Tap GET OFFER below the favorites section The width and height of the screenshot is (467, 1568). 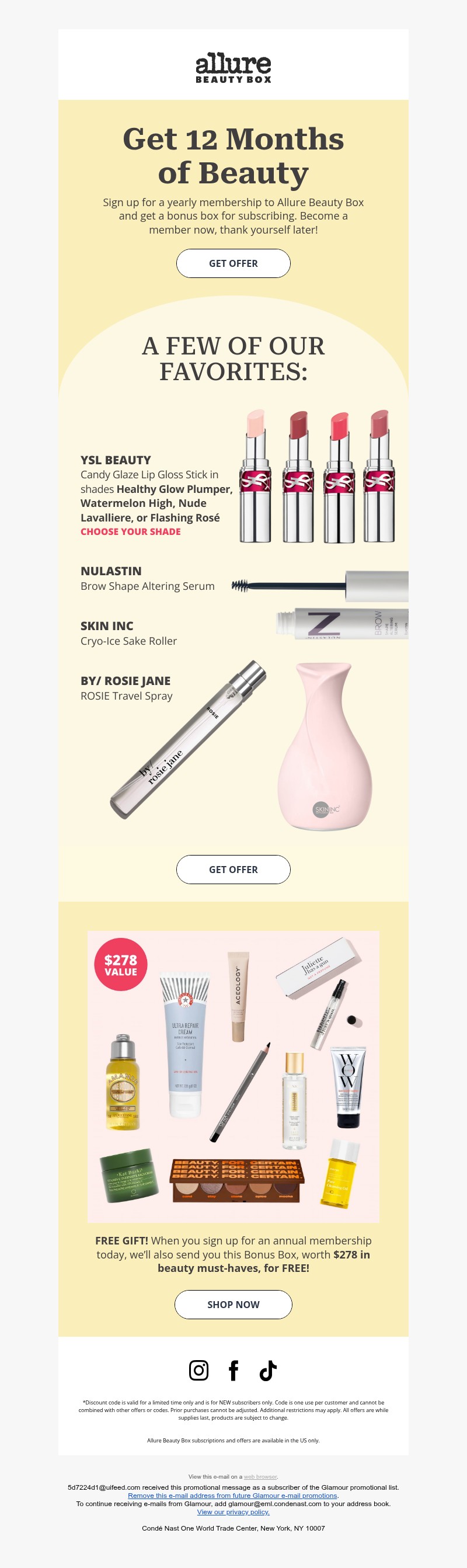[x=233, y=869]
